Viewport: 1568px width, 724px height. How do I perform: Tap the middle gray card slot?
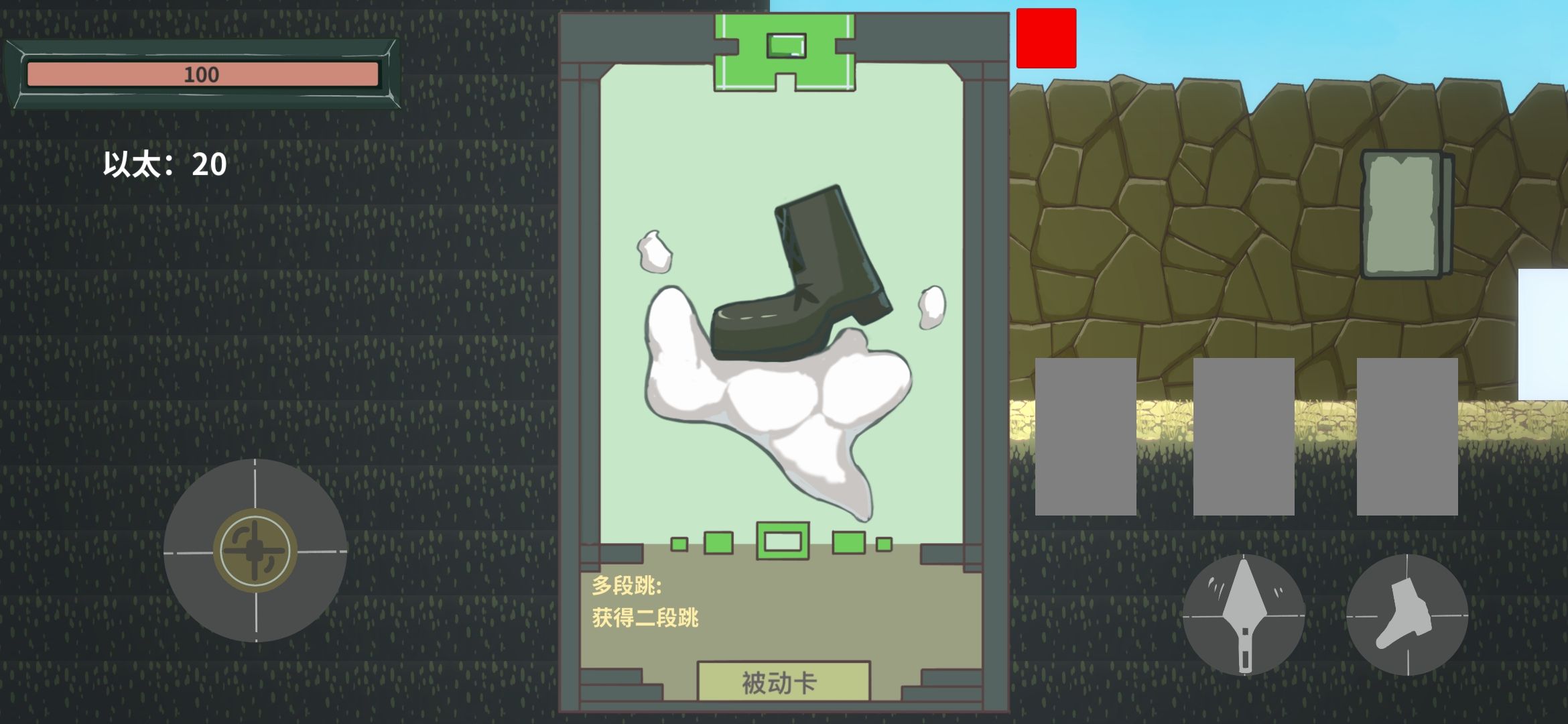pos(1244,436)
